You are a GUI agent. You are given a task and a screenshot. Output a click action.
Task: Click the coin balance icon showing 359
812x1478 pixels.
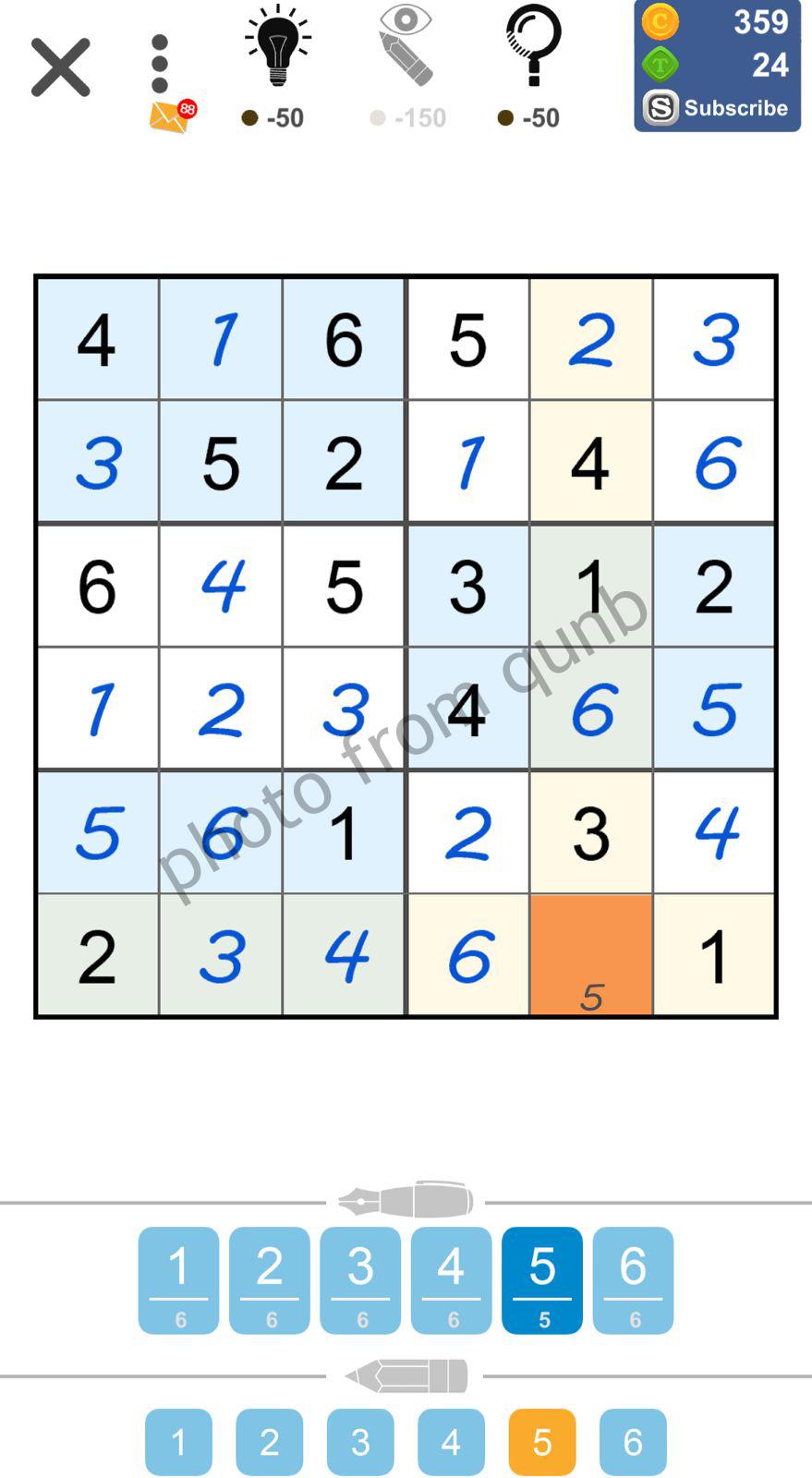659,21
